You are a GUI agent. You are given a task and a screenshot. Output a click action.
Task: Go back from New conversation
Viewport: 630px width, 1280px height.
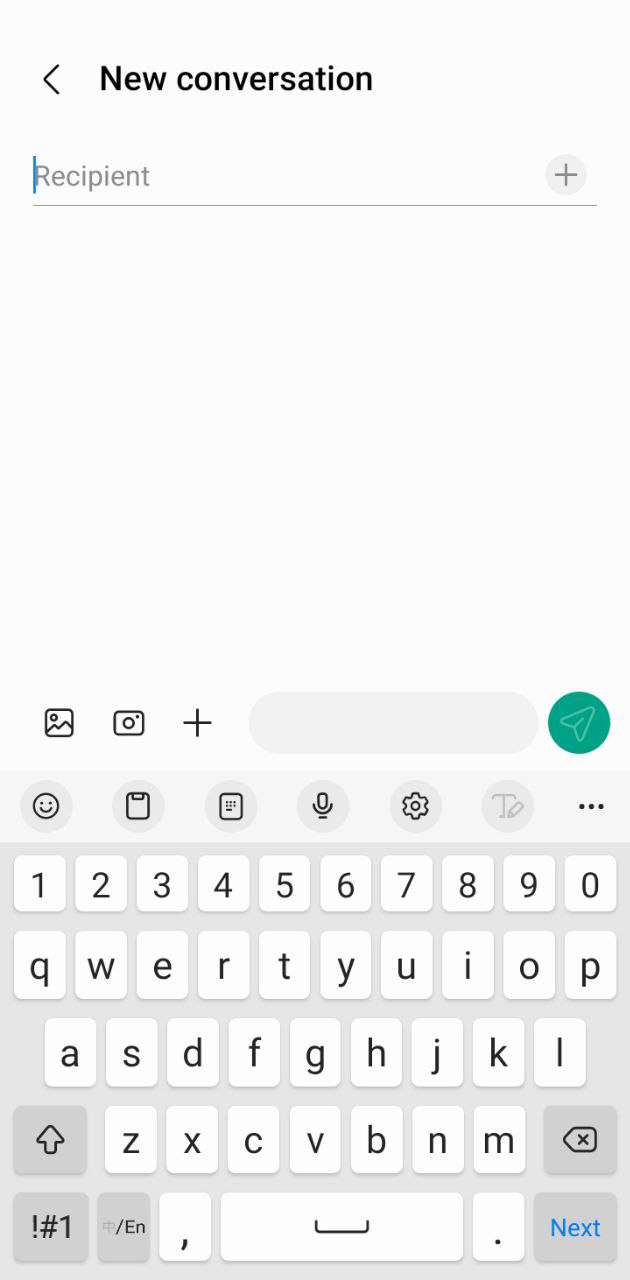[x=52, y=80]
